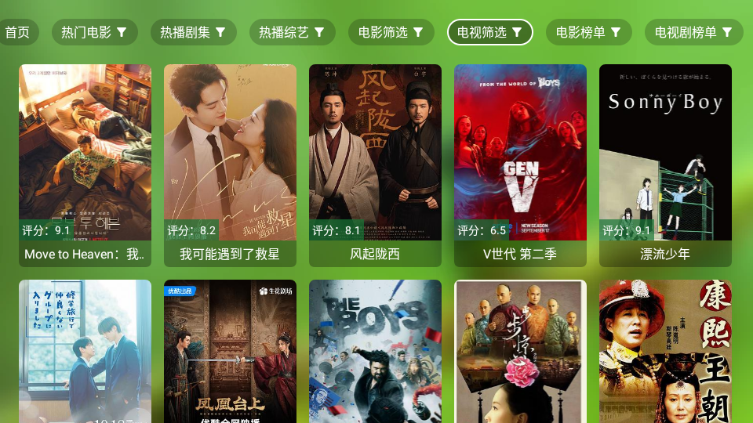Viewport: 753px width, 423px height.
Task: Switch to the 首页 tab
Action: [17, 32]
